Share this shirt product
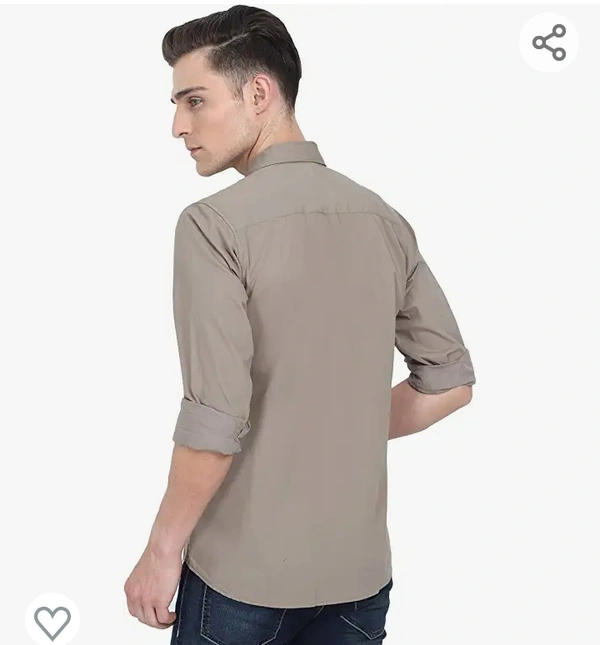 click(x=549, y=42)
